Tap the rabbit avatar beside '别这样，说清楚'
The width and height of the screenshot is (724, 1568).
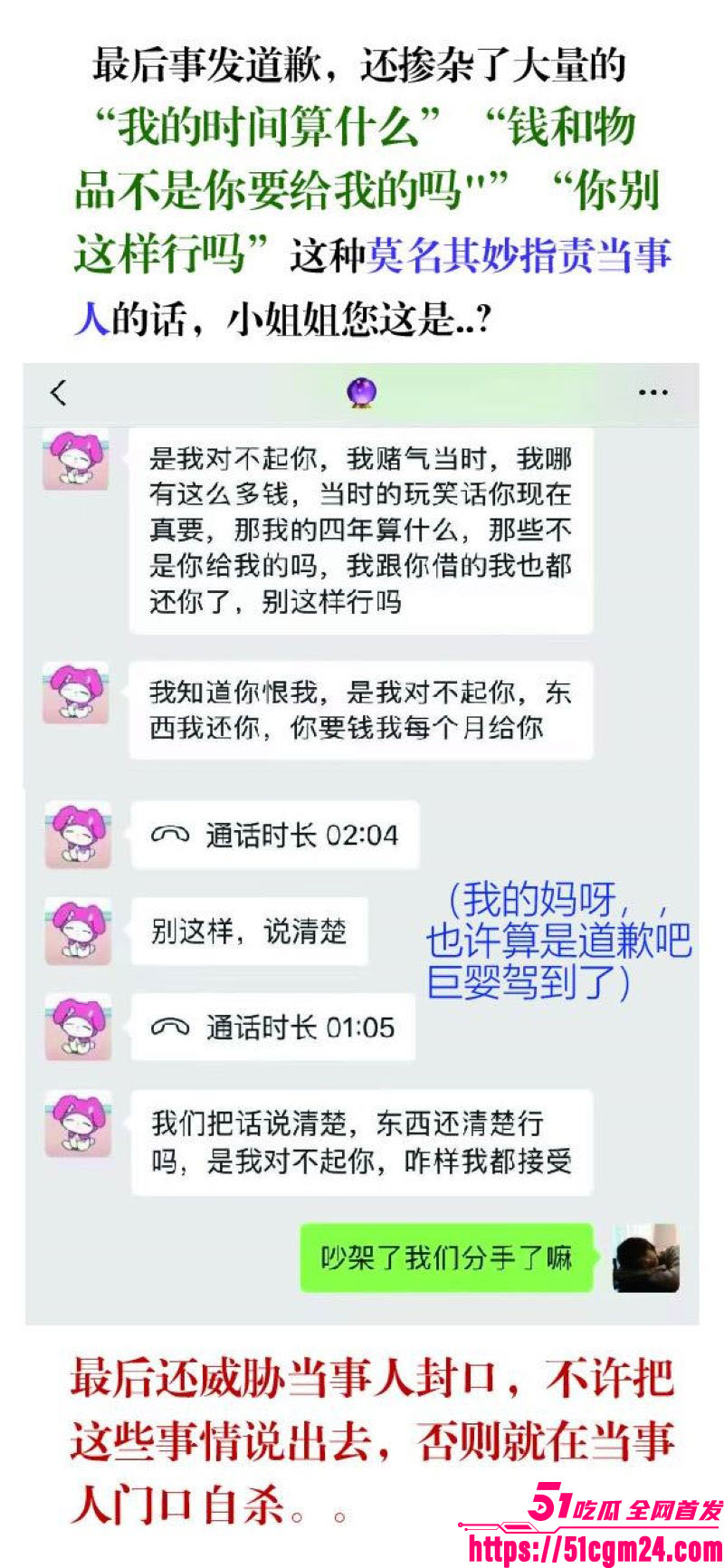(x=78, y=931)
